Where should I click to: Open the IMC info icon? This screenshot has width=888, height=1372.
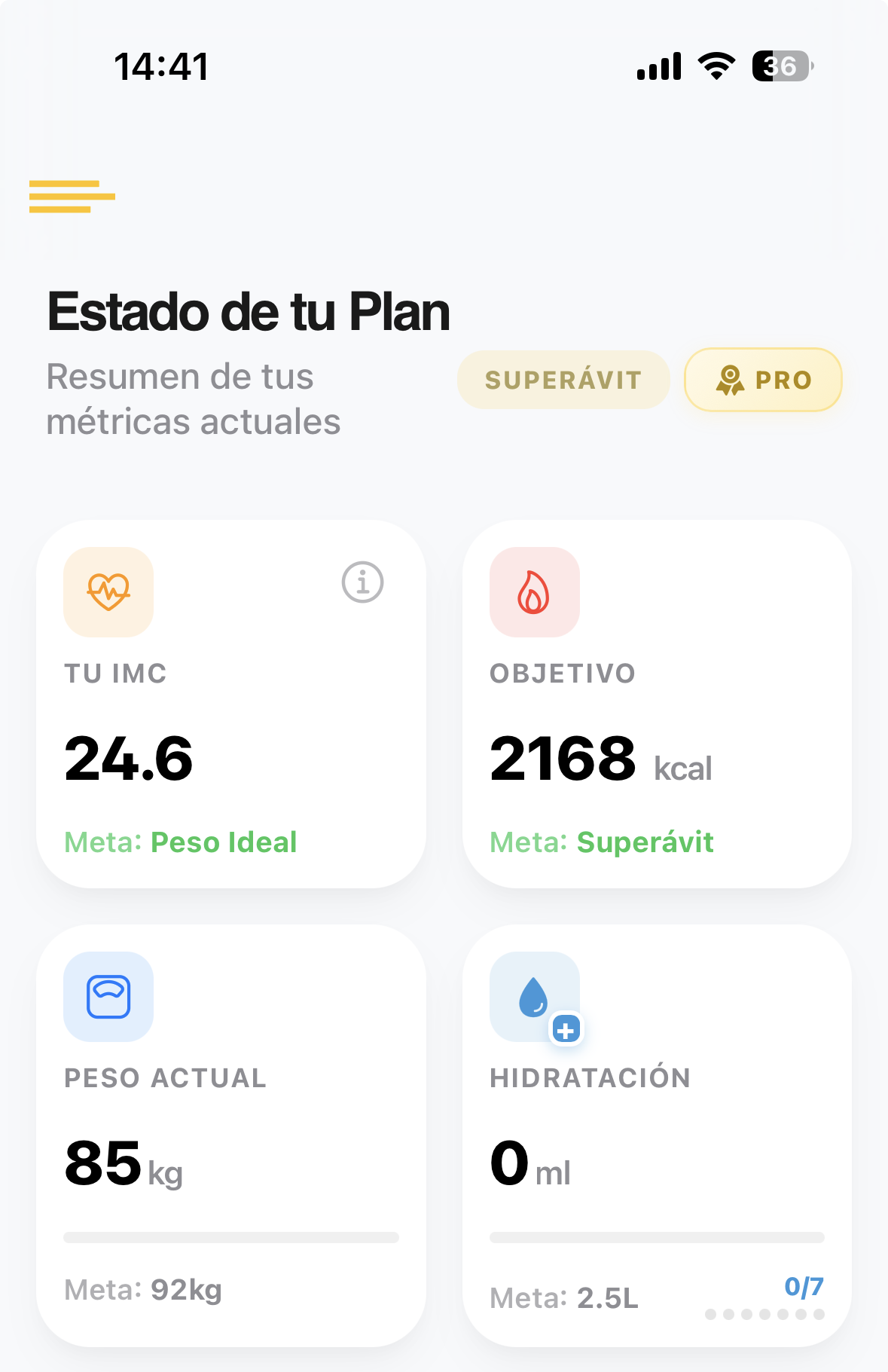(362, 582)
